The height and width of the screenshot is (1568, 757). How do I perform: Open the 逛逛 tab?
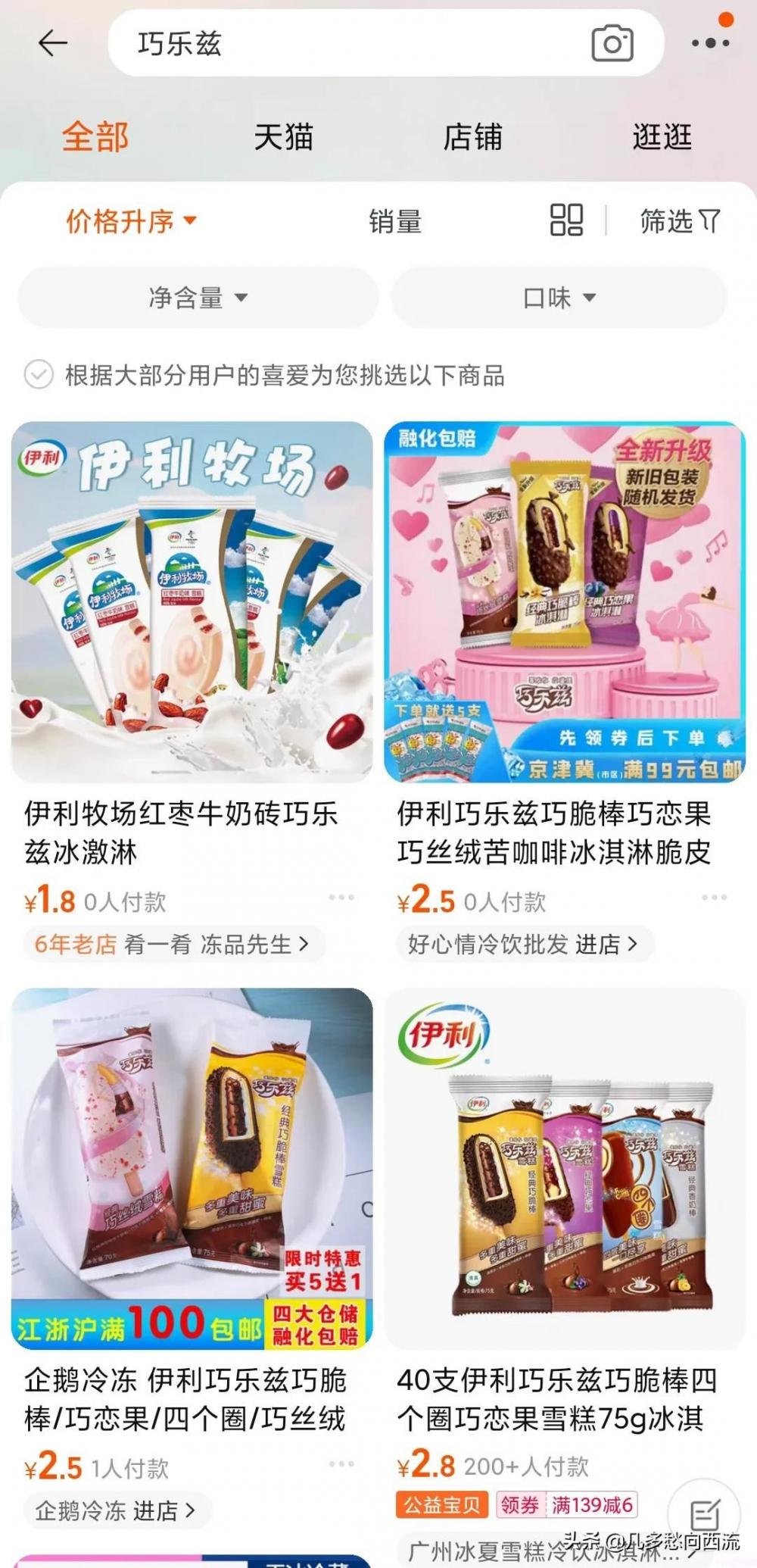[662, 139]
